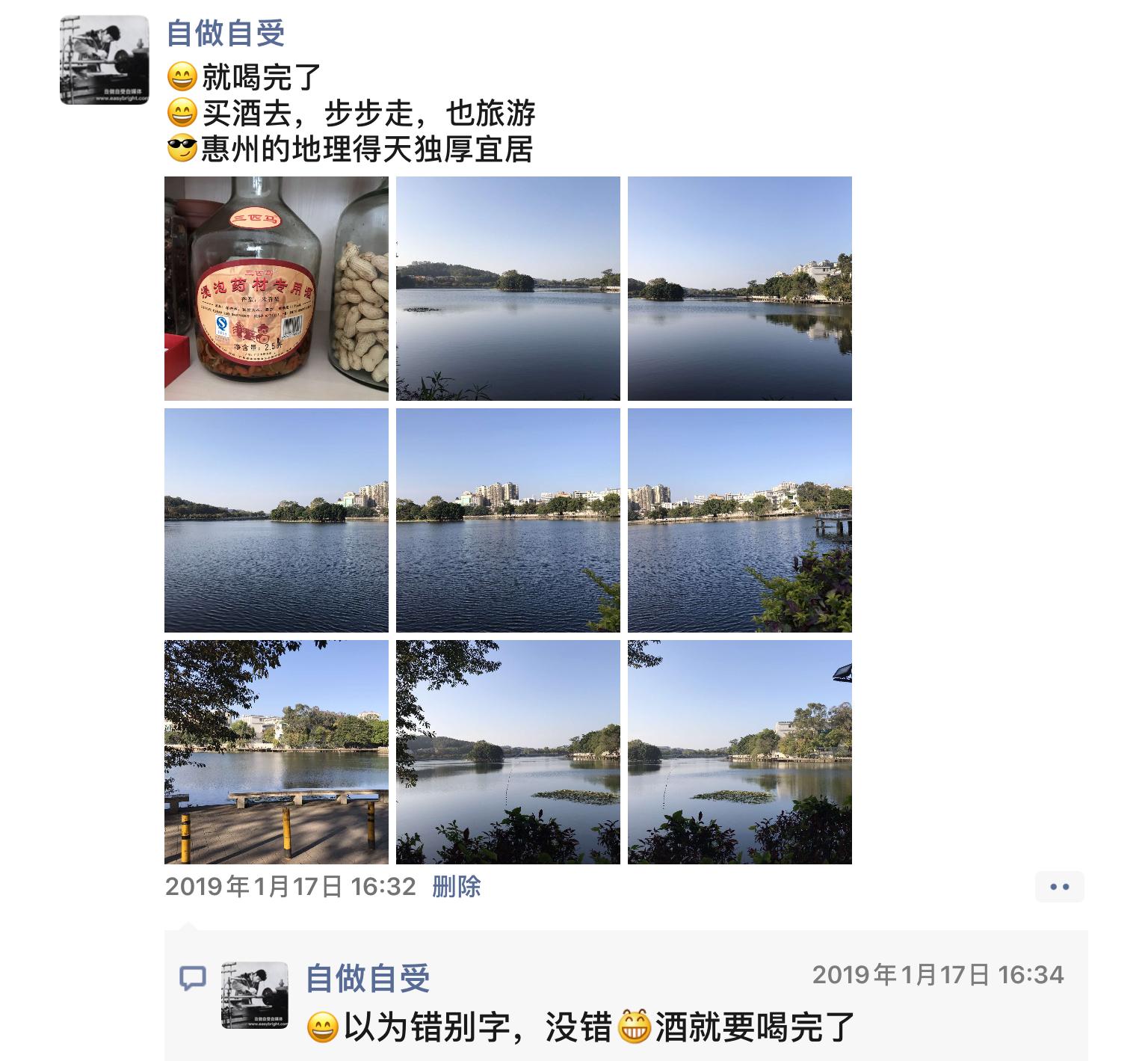Open the two-dot like and comment menu
The height and width of the screenshot is (1061, 1148).
click(1059, 887)
